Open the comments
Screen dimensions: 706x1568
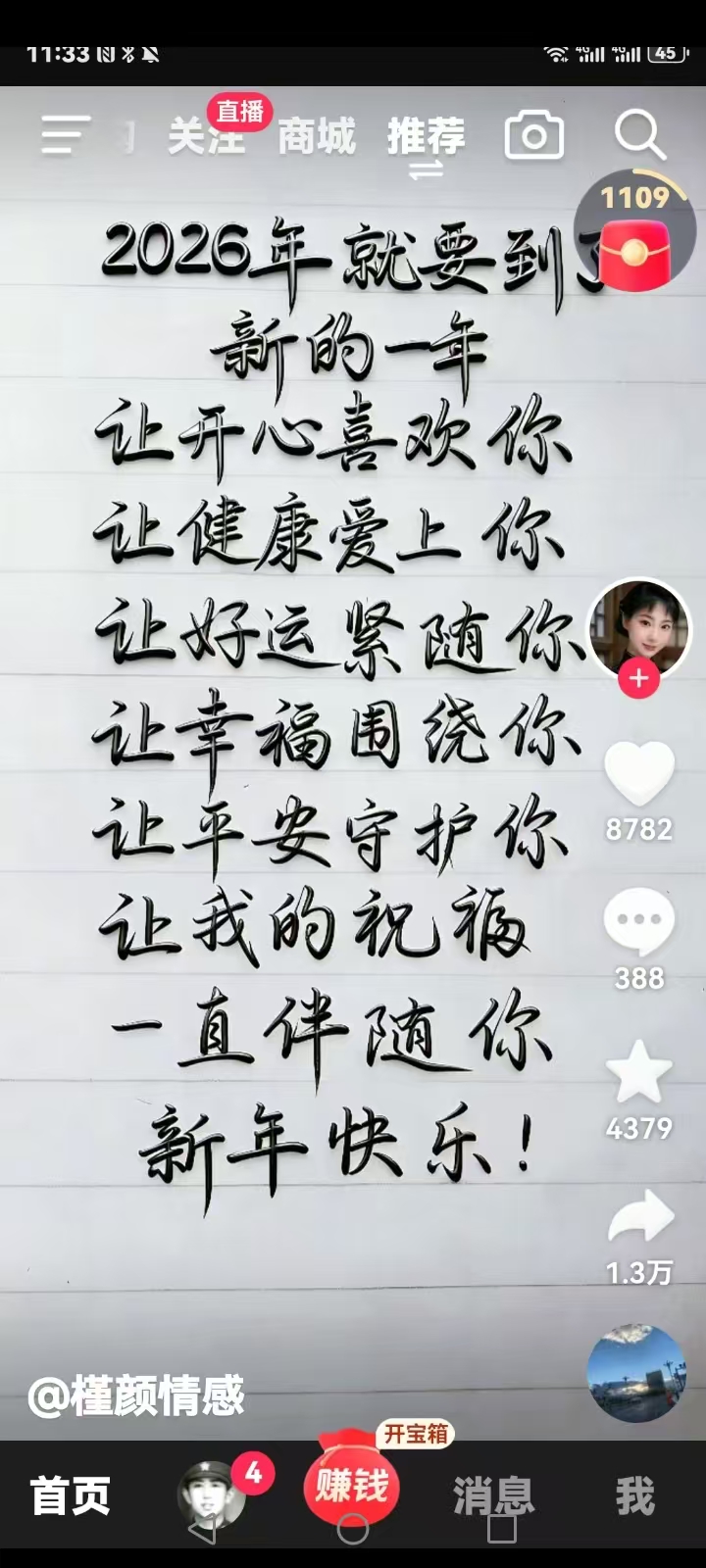click(638, 923)
